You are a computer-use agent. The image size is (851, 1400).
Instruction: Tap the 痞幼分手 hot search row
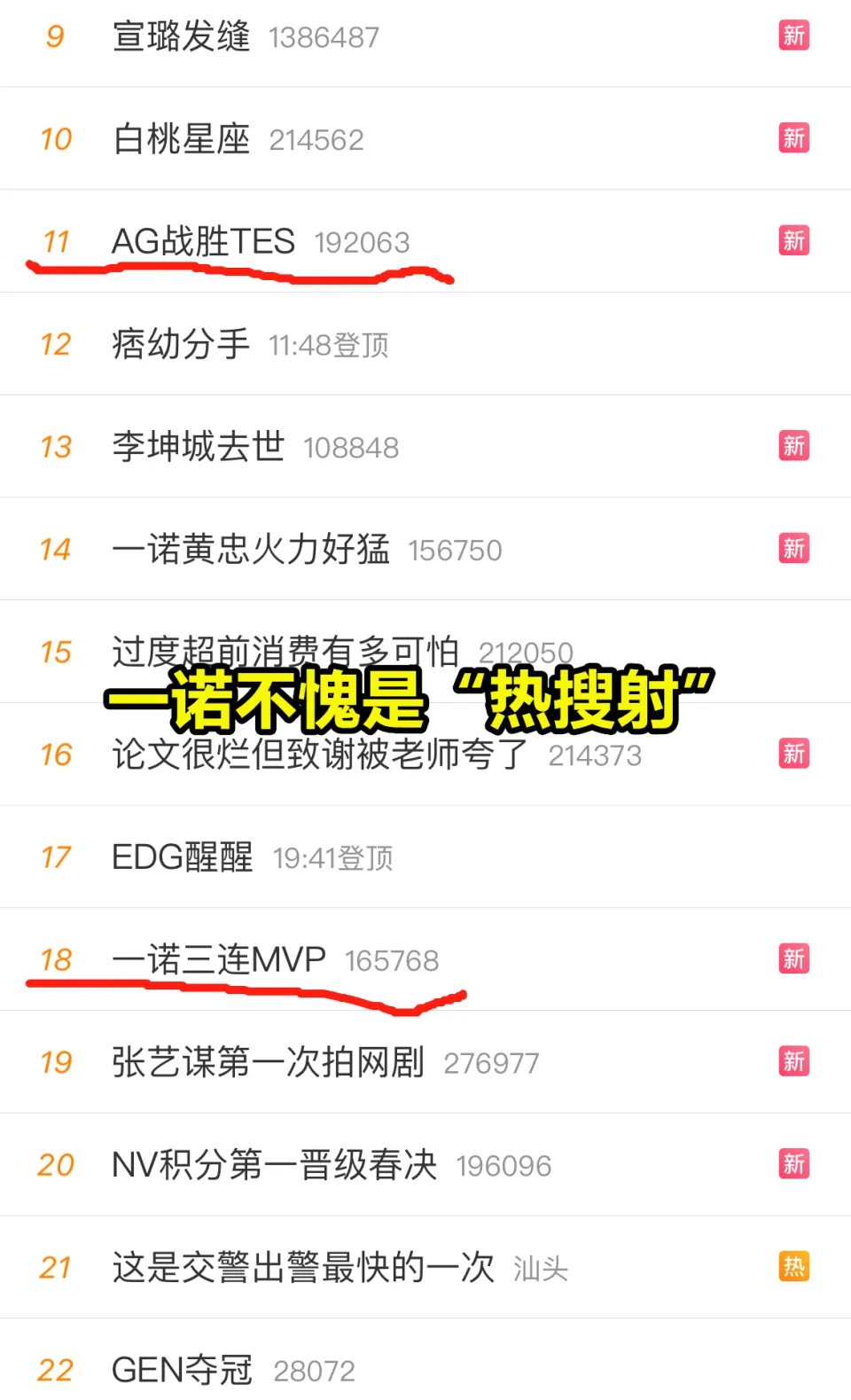click(x=181, y=344)
